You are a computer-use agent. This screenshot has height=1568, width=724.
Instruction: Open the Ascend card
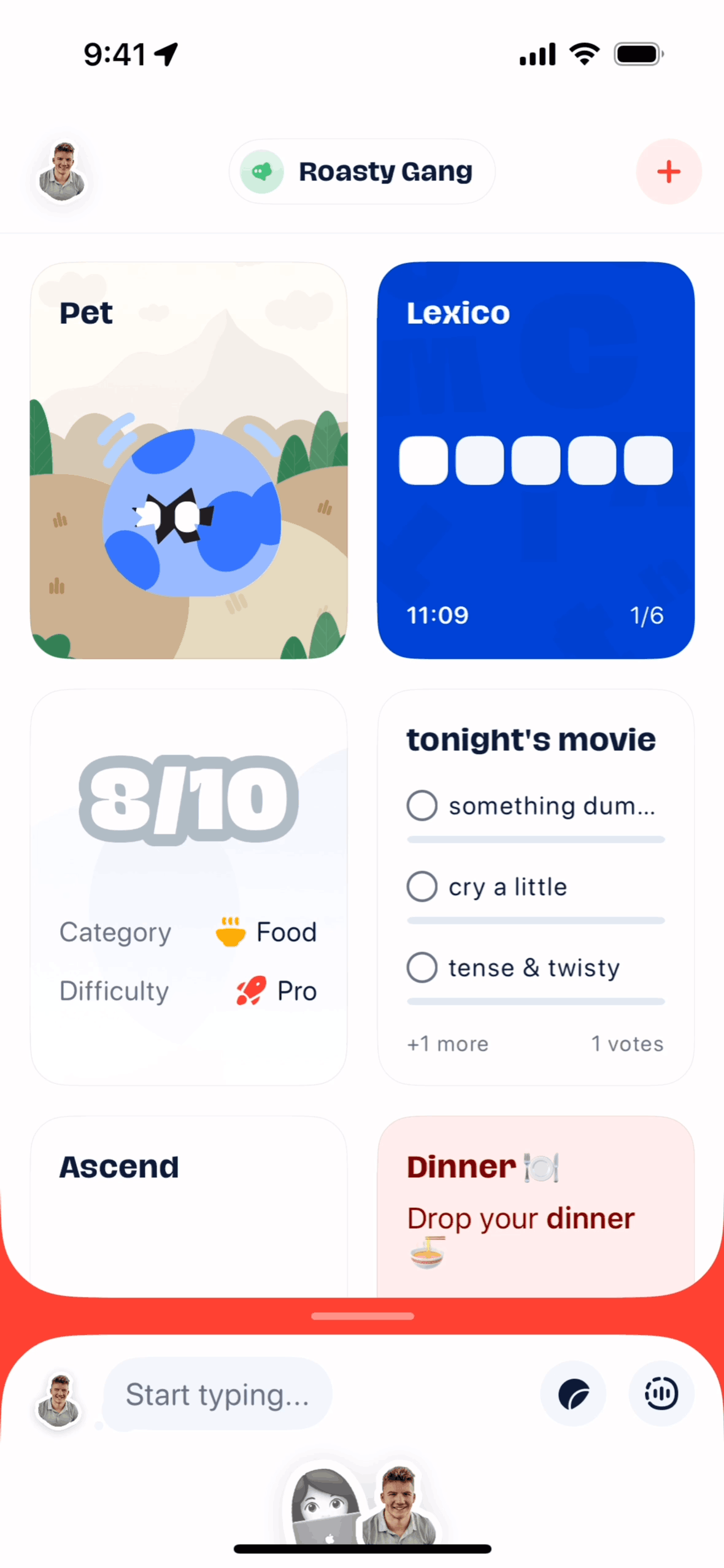(188, 1202)
